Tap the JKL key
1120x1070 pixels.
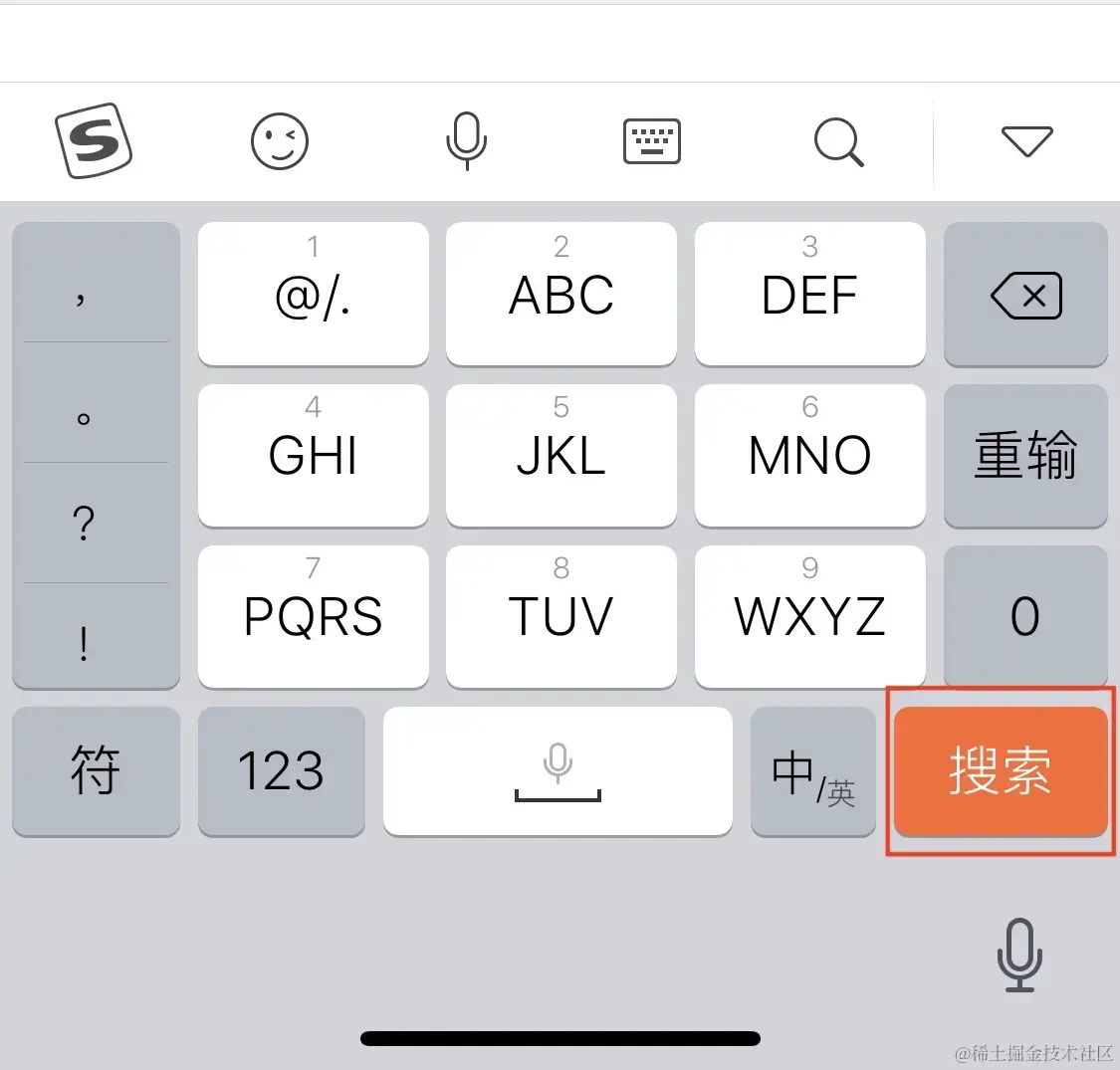pos(561,454)
